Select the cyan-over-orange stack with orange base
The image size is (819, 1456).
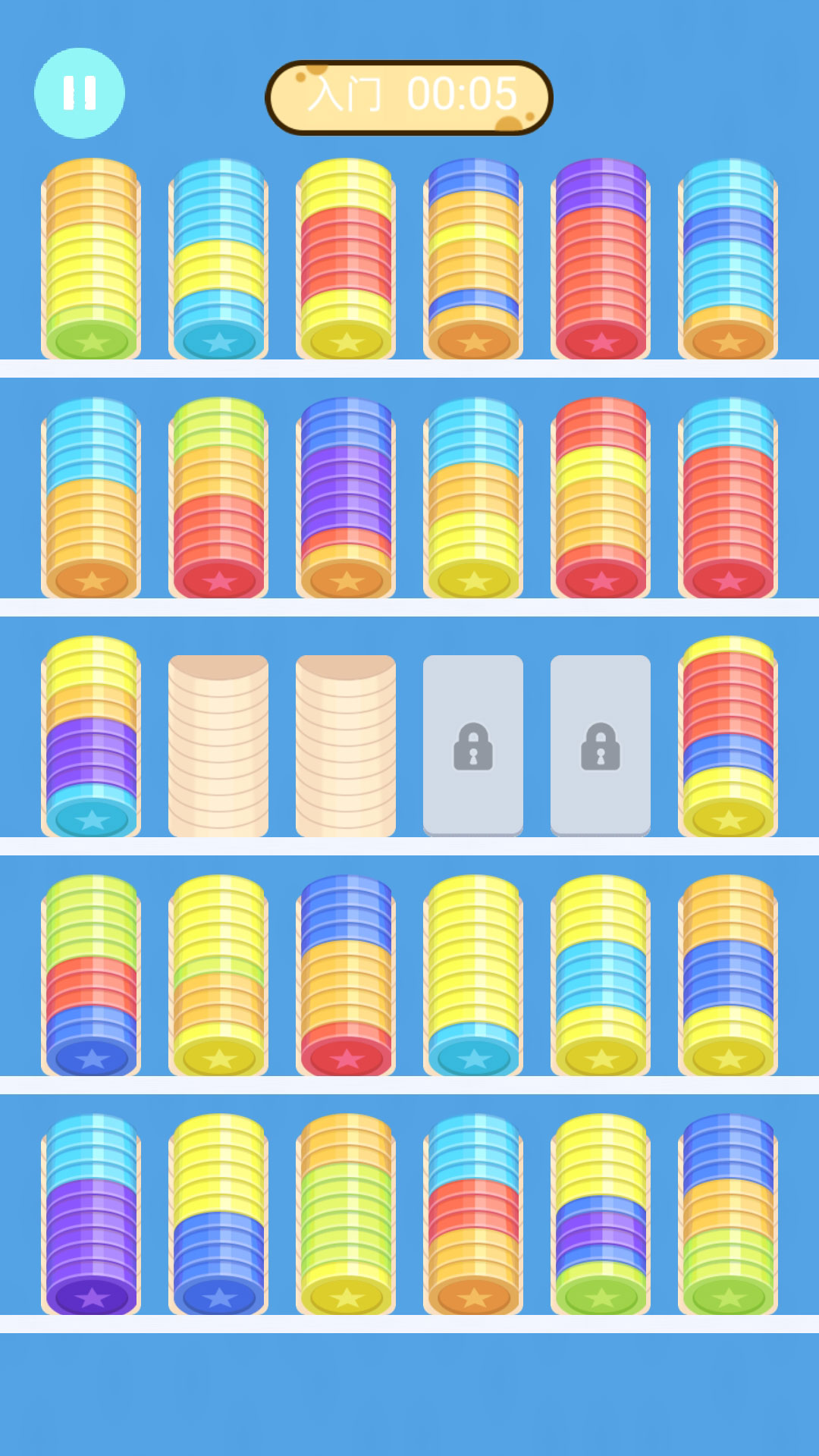91,498
